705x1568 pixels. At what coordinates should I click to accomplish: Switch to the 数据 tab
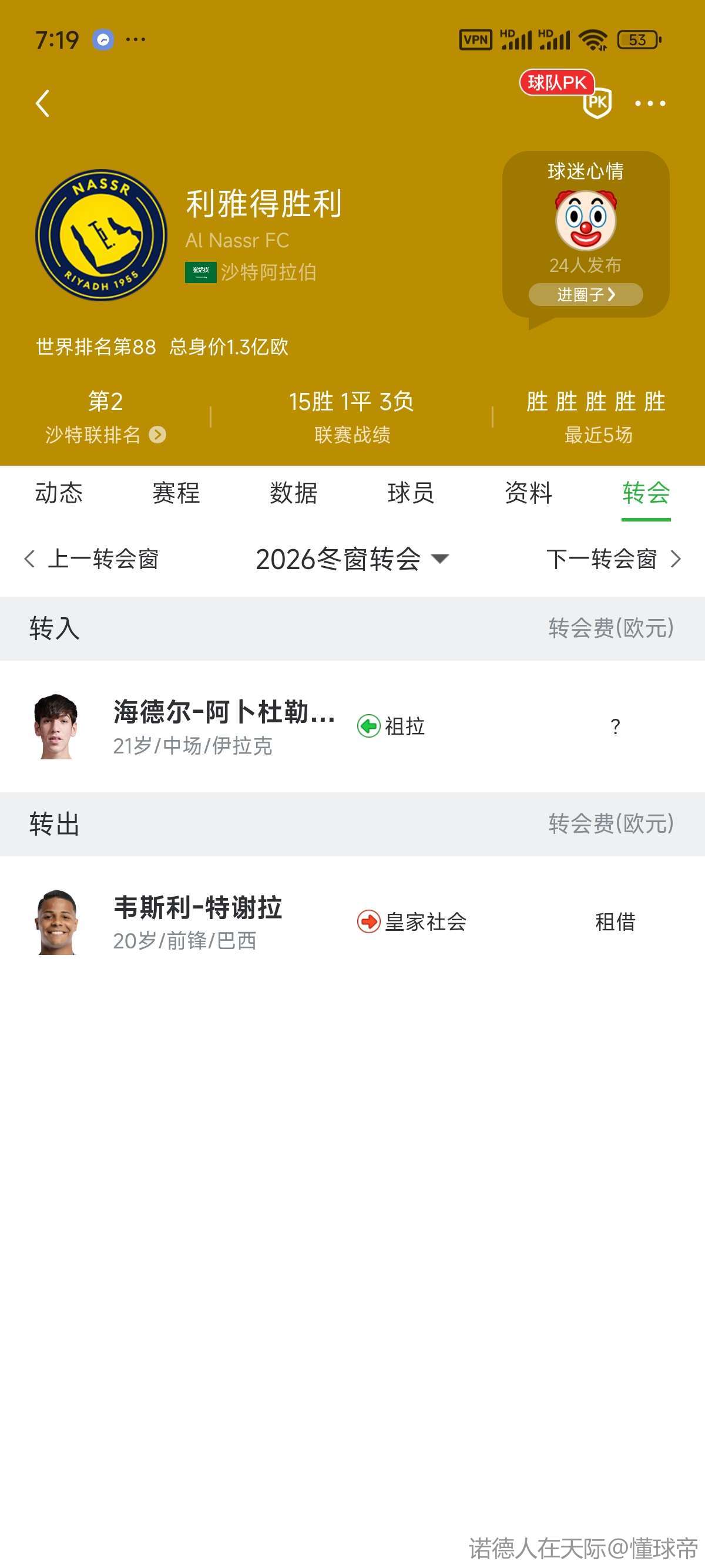(x=293, y=493)
